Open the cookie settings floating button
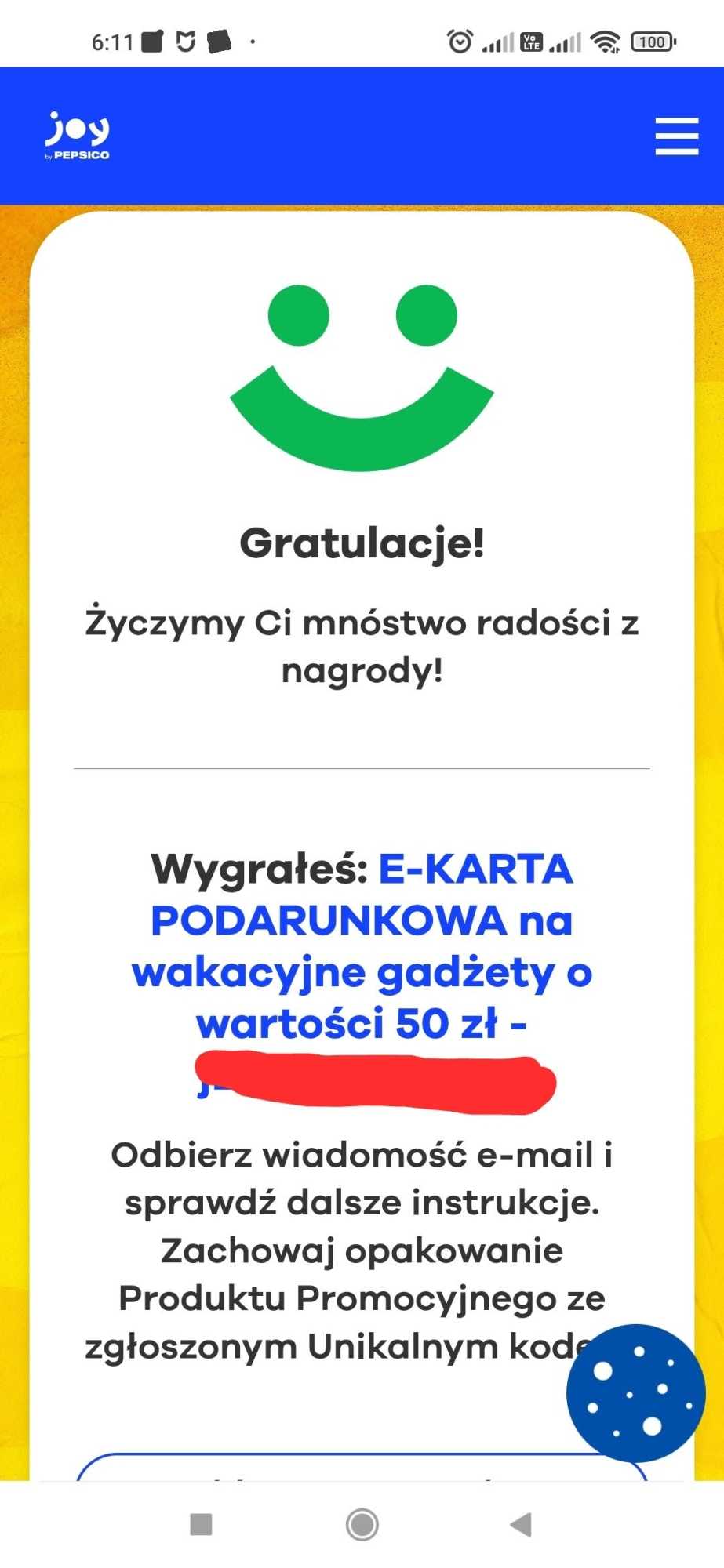Image resolution: width=724 pixels, height=1568 pixels. click(x=635, y=1392)
